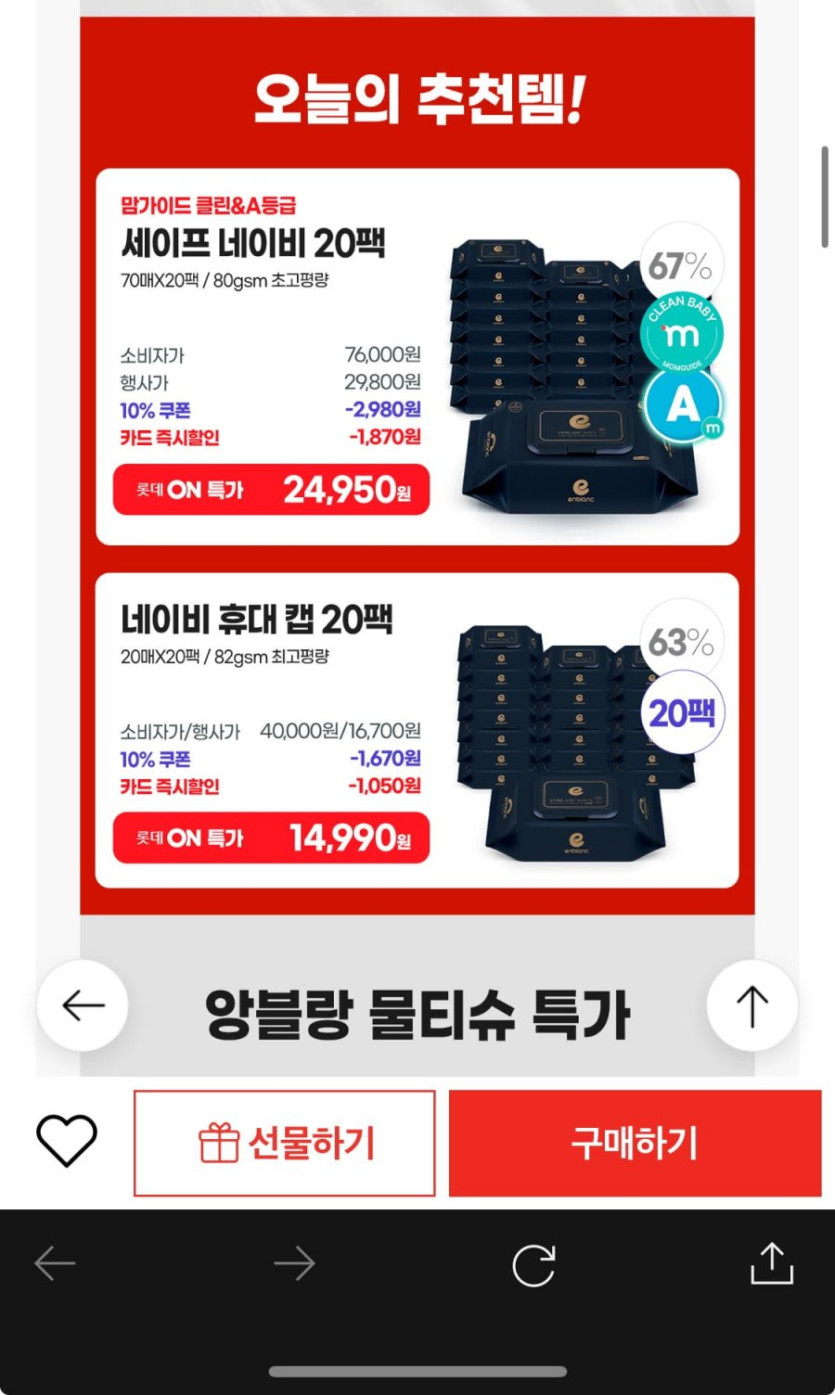Share this page from the toolbar
Screen dimensions: 835x1395
point(771,1263)
